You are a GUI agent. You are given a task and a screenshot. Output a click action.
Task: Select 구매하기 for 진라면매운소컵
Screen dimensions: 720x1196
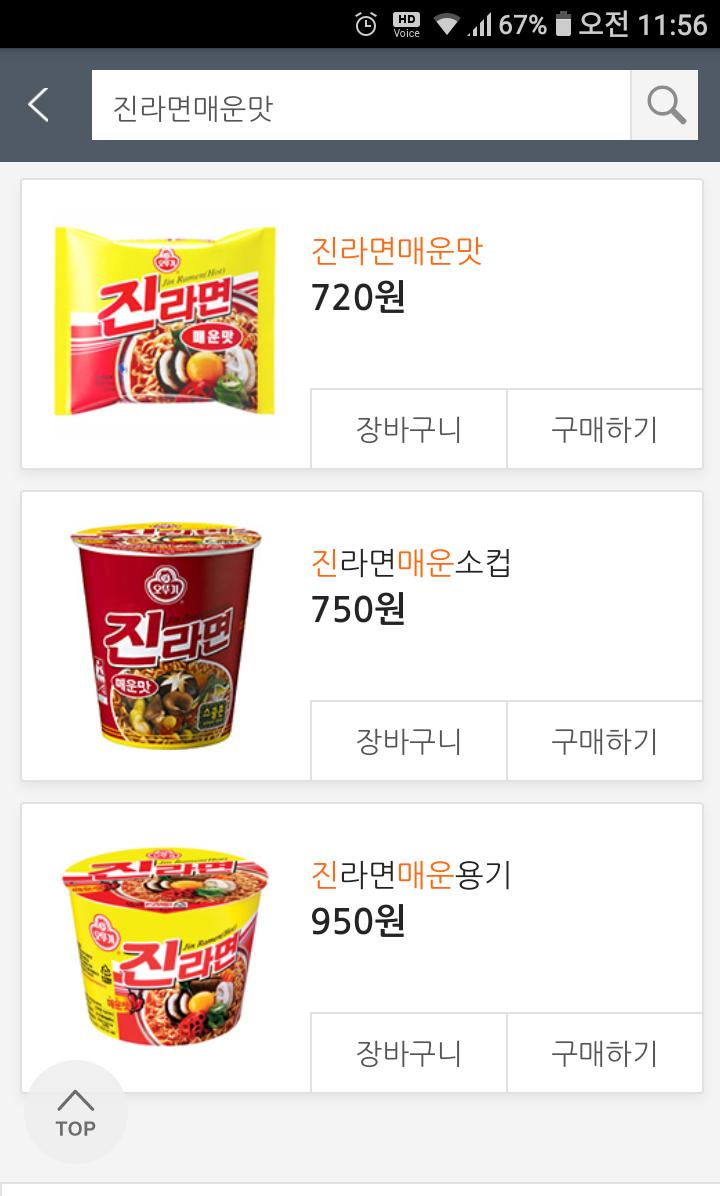604,741
